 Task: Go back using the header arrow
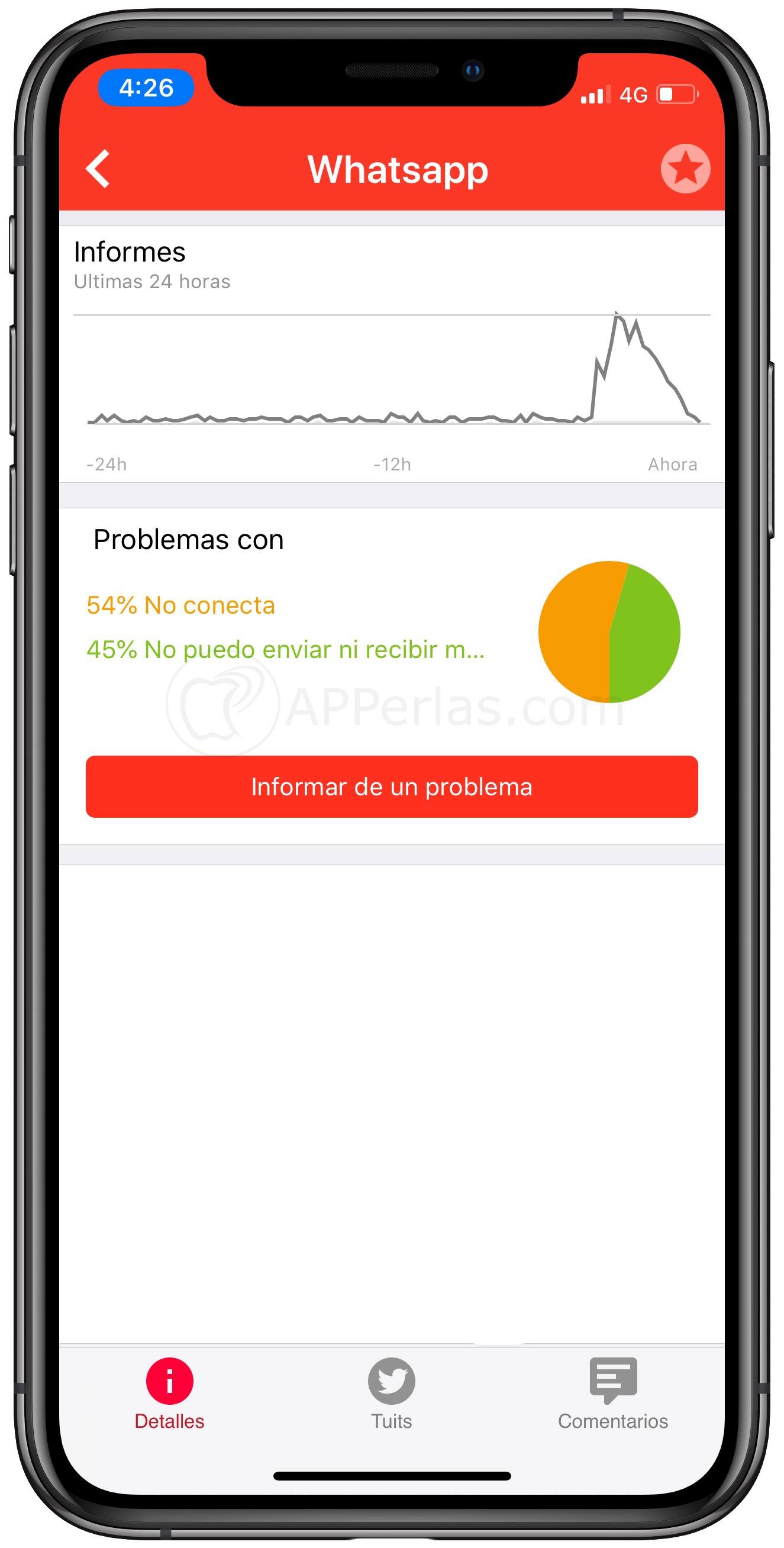pyautogui.click(x=98, y=169)
